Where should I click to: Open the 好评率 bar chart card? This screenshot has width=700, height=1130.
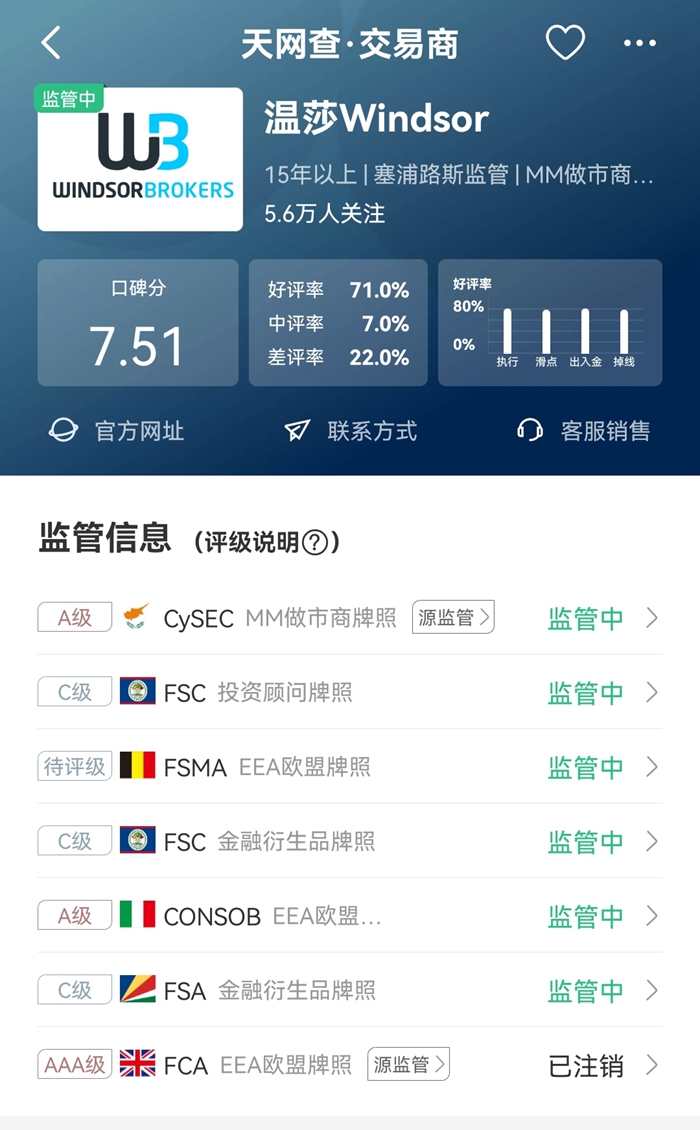[550, 323]
